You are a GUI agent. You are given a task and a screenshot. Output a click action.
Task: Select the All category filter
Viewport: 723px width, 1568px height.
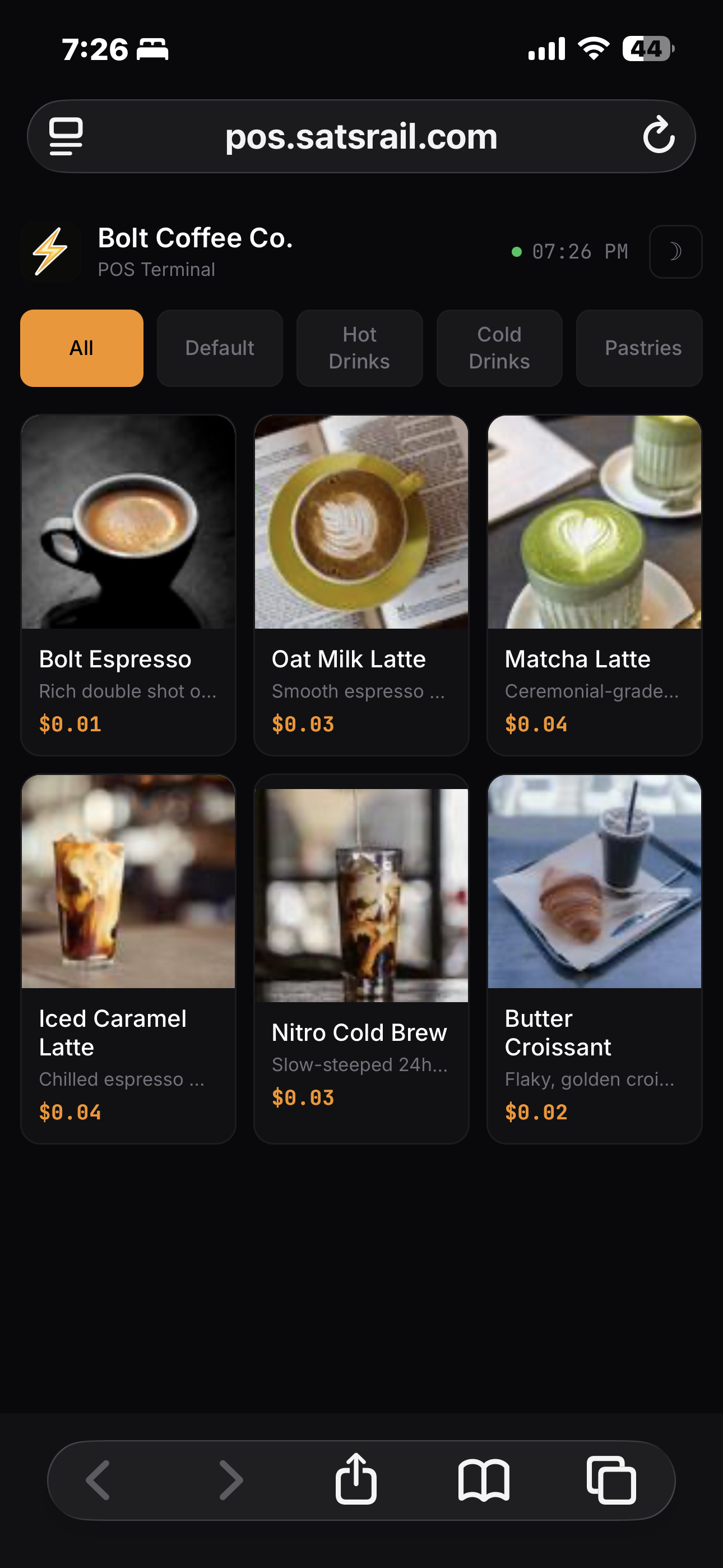coord(82,348)
